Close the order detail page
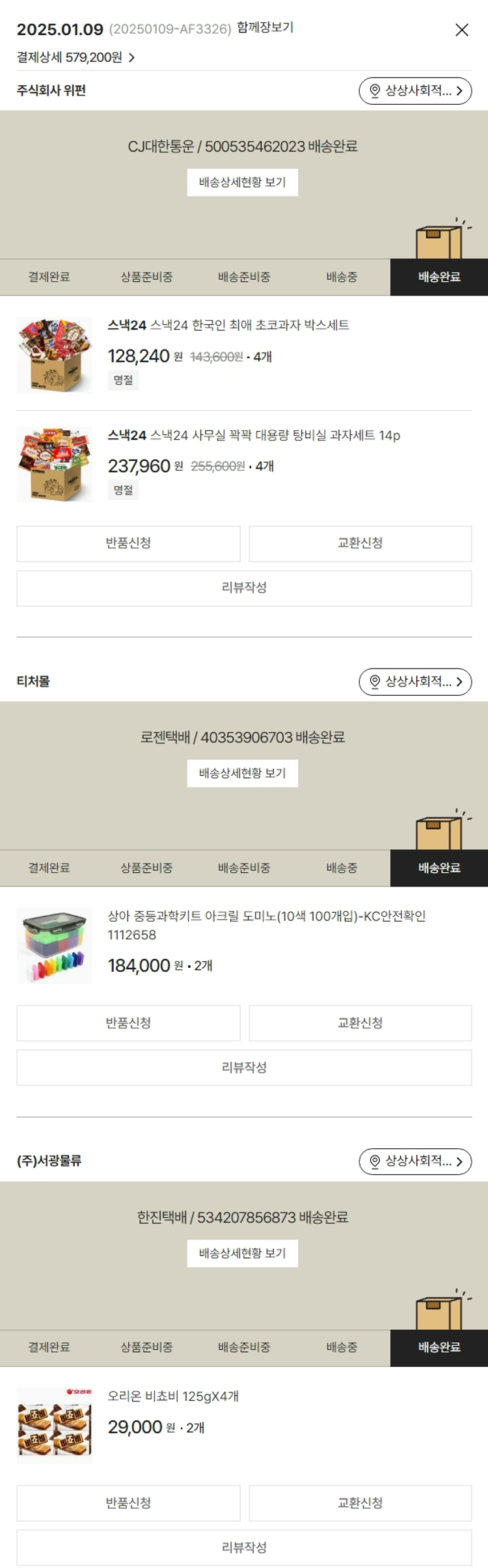This screenshot has width=488, height=1568. (x=461, y=30)
